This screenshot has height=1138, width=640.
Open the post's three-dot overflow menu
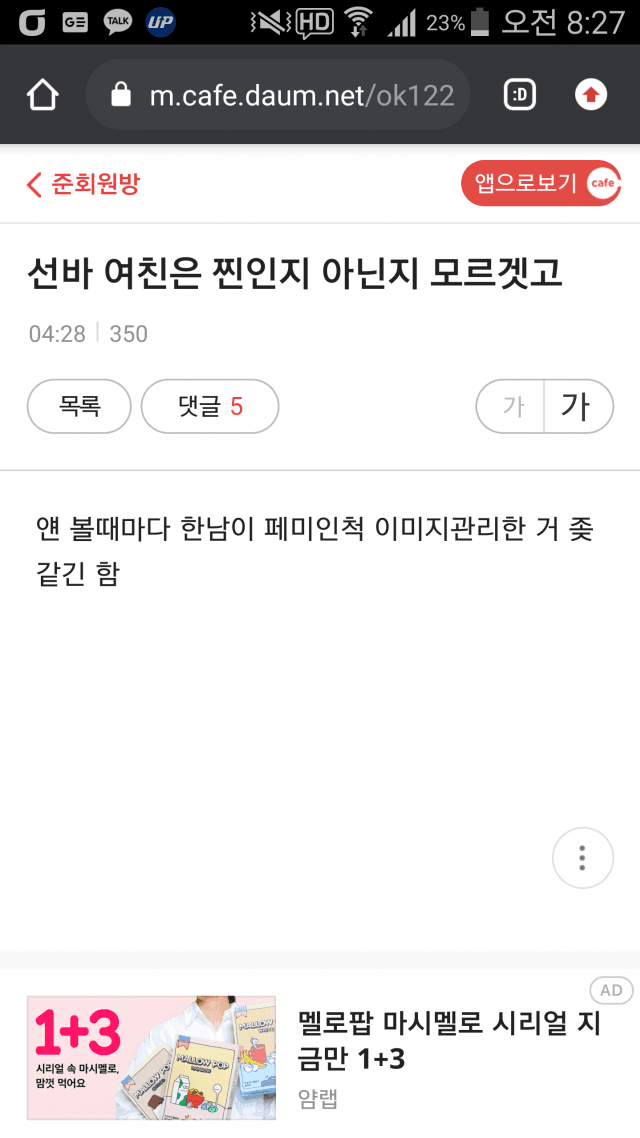[x=582, y=858]
